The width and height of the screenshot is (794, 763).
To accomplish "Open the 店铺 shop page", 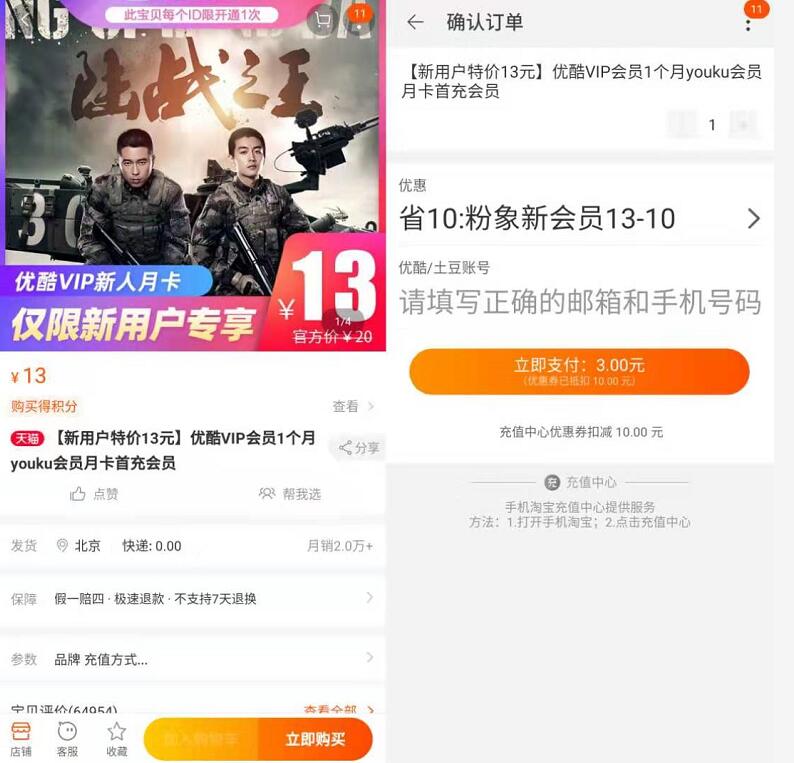I will [21, 739].
